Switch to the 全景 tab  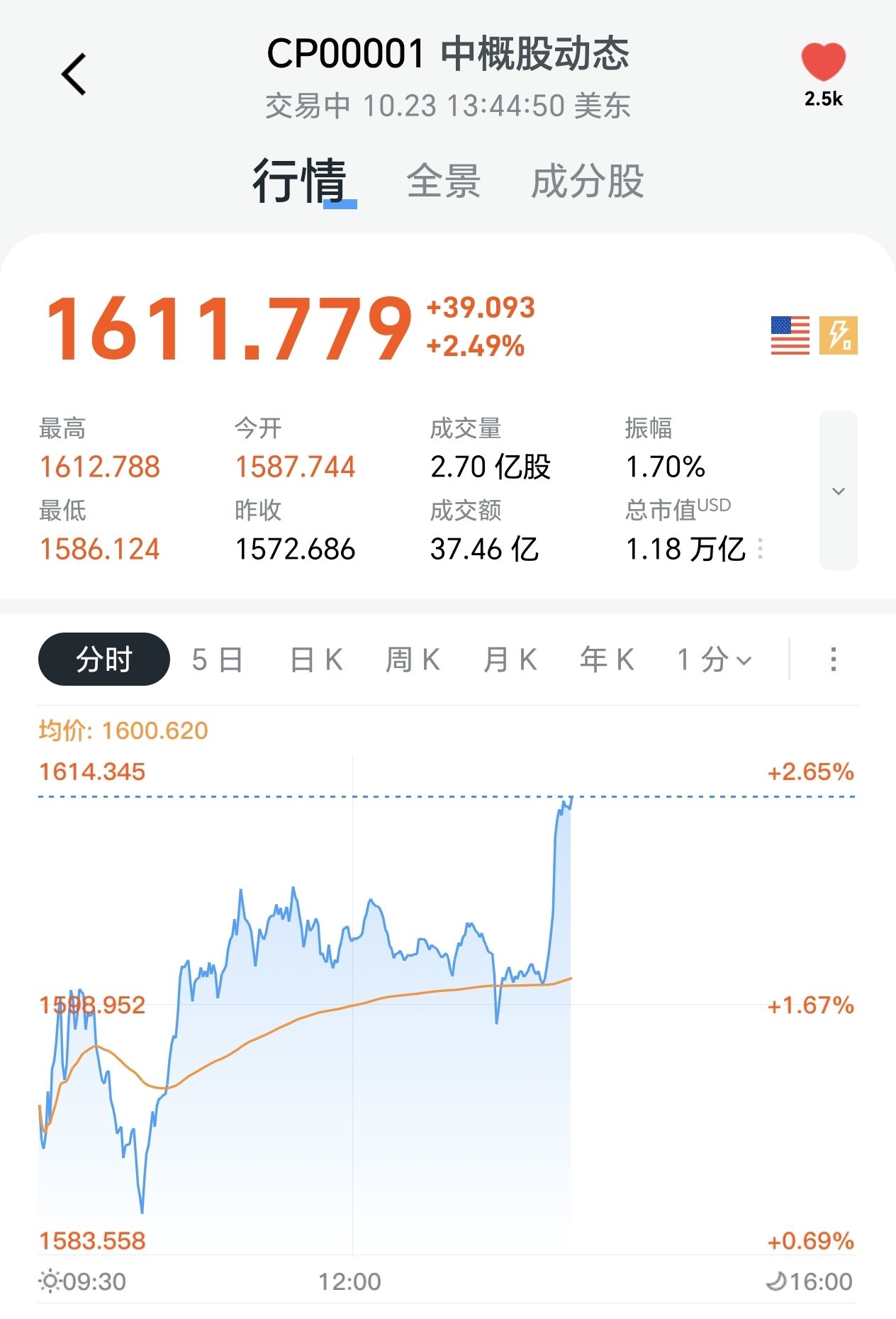[444, 181]
